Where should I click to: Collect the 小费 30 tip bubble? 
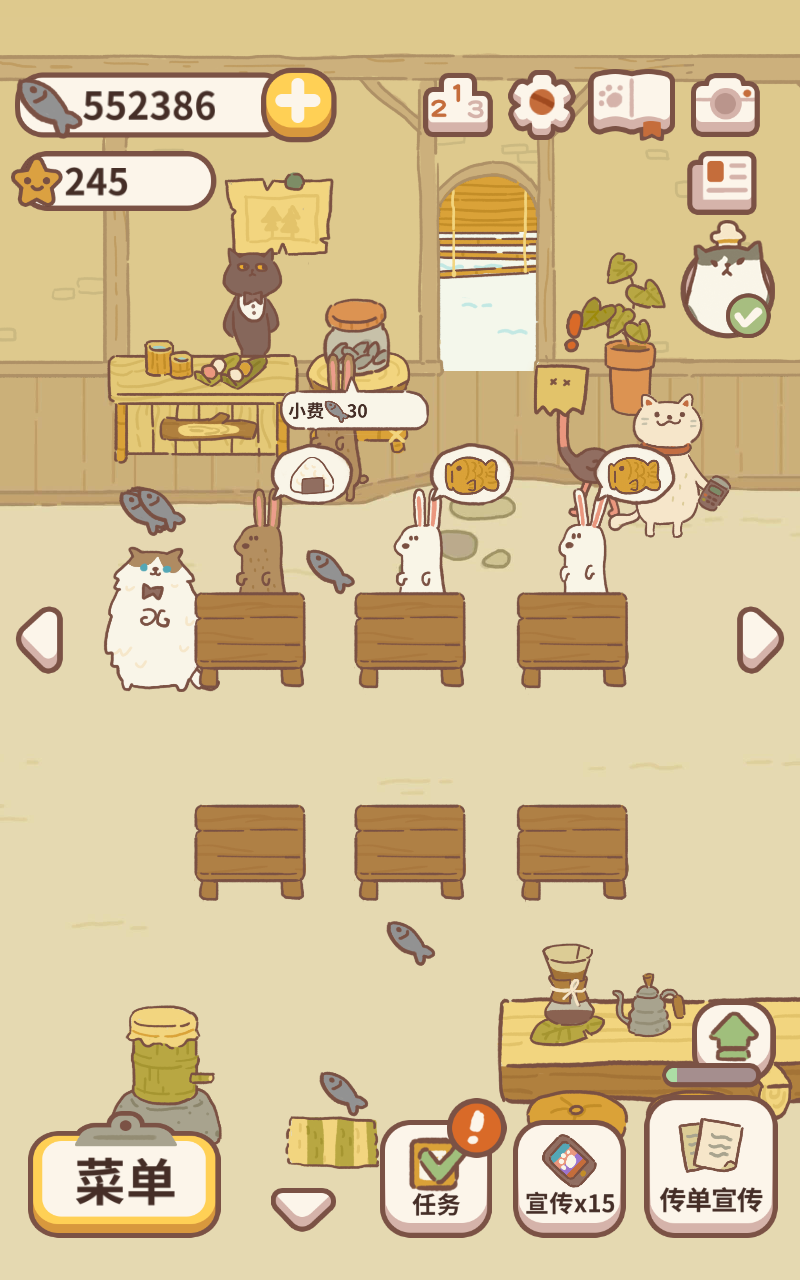coord(353,411)
